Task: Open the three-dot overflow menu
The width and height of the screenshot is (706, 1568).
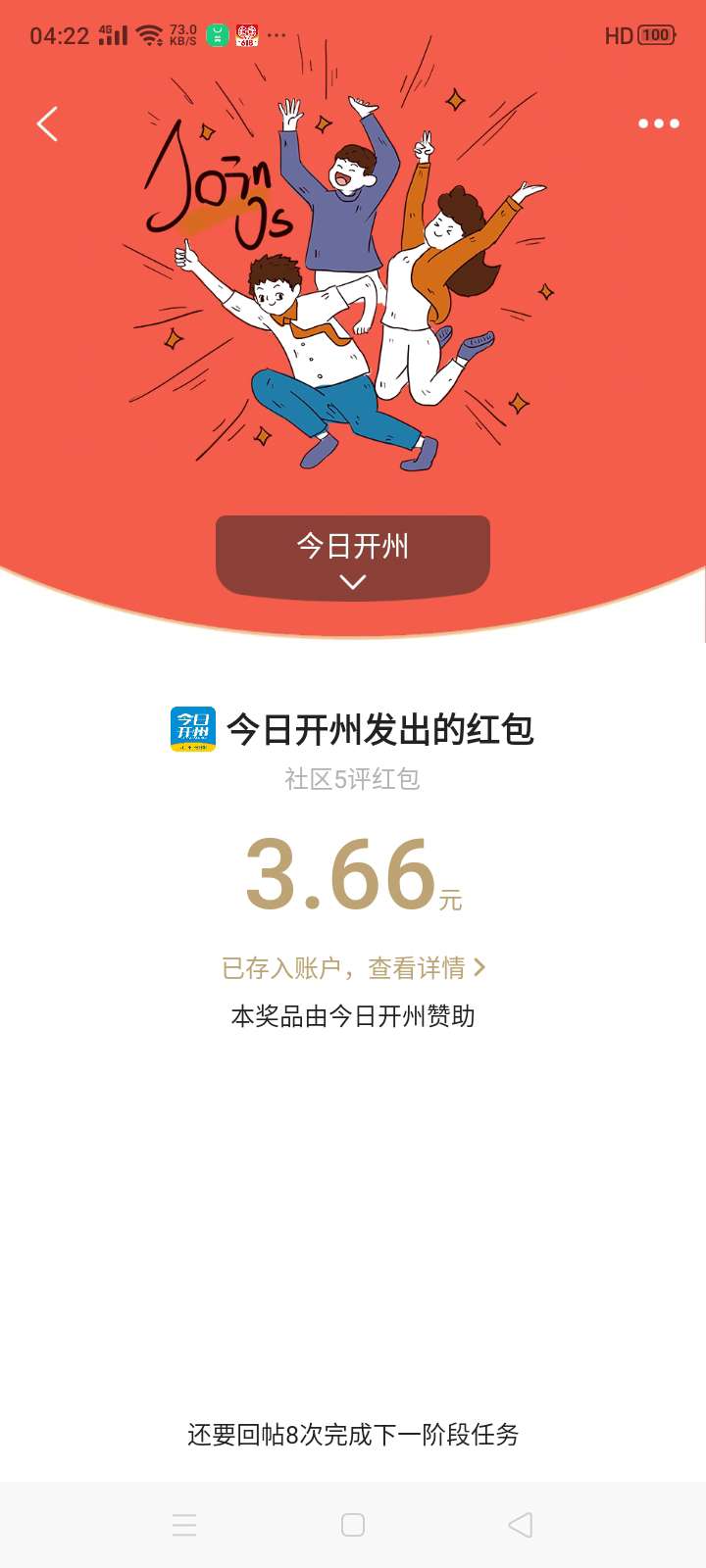Action: (x=658, y=123)
